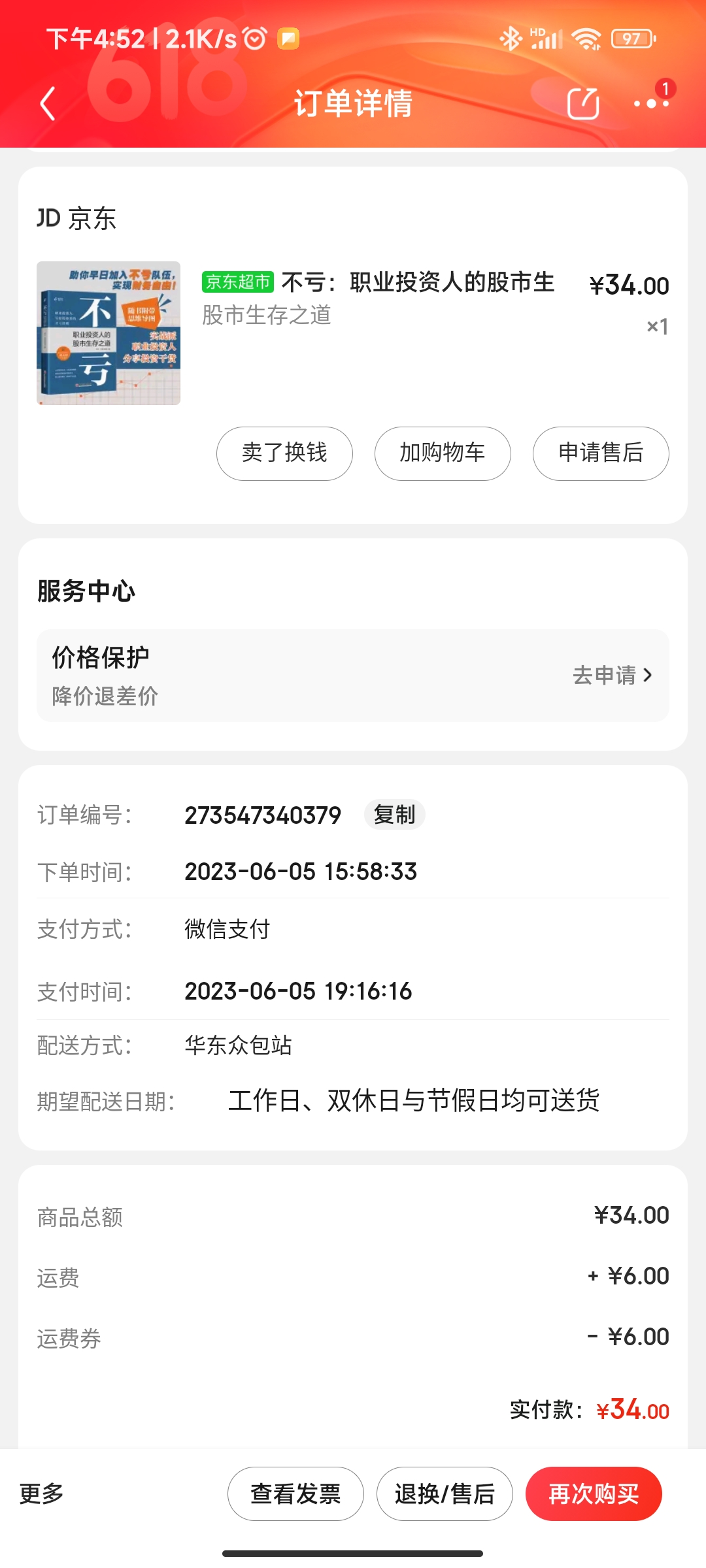Copy the order number with 复制

click(x=394, y=815)
